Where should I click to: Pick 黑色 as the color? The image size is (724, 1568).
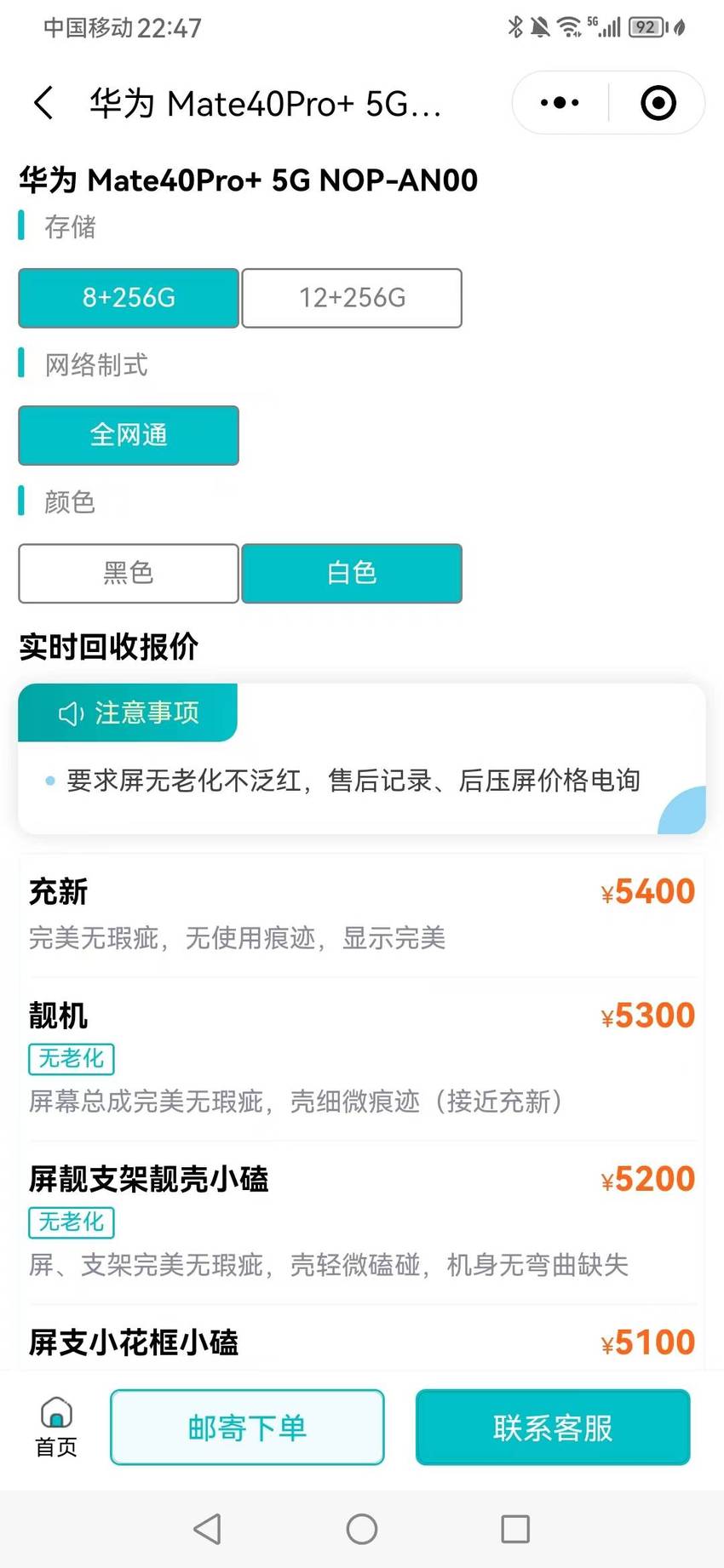pos(129,573)
